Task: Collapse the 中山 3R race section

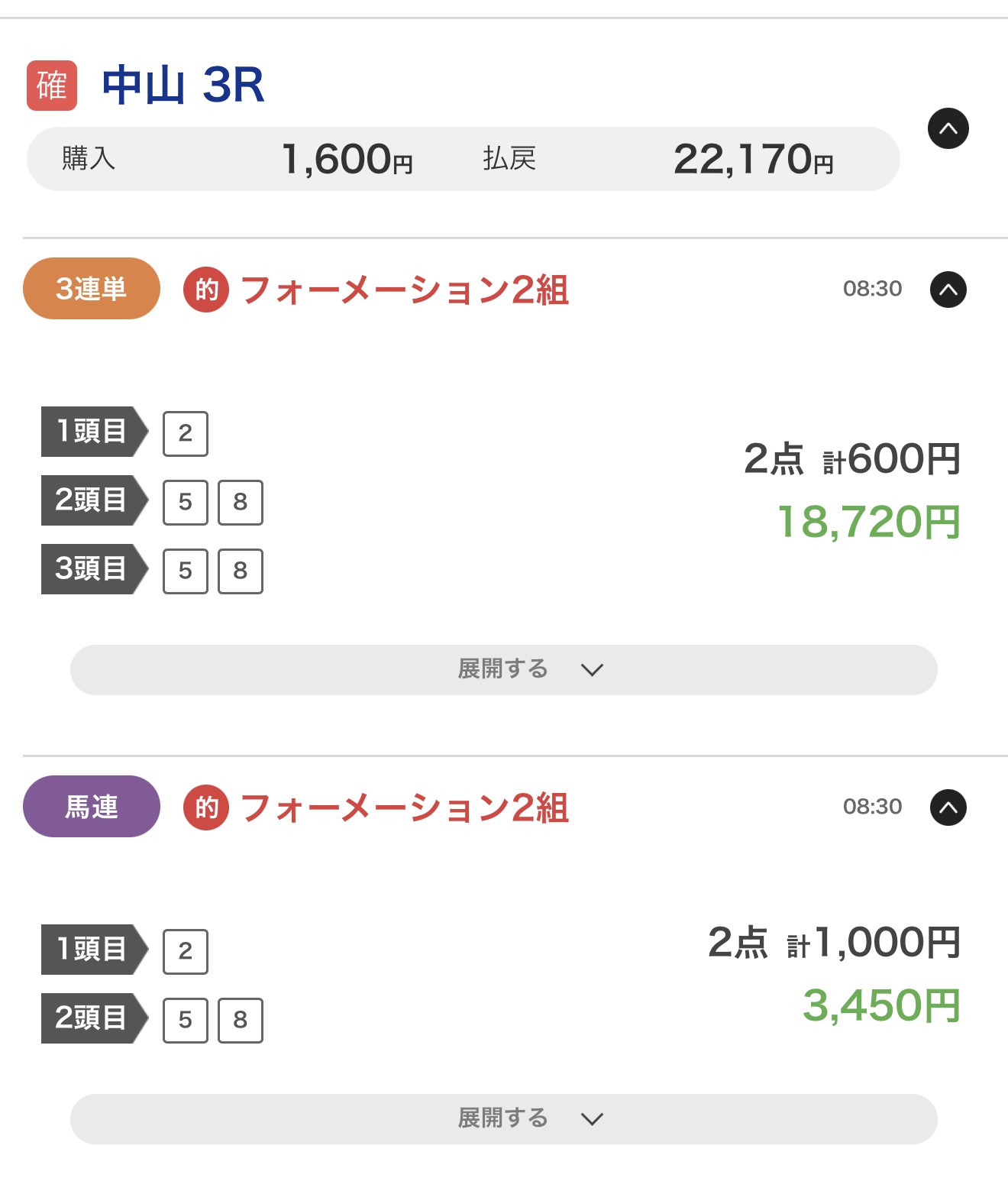Action: 948,129
